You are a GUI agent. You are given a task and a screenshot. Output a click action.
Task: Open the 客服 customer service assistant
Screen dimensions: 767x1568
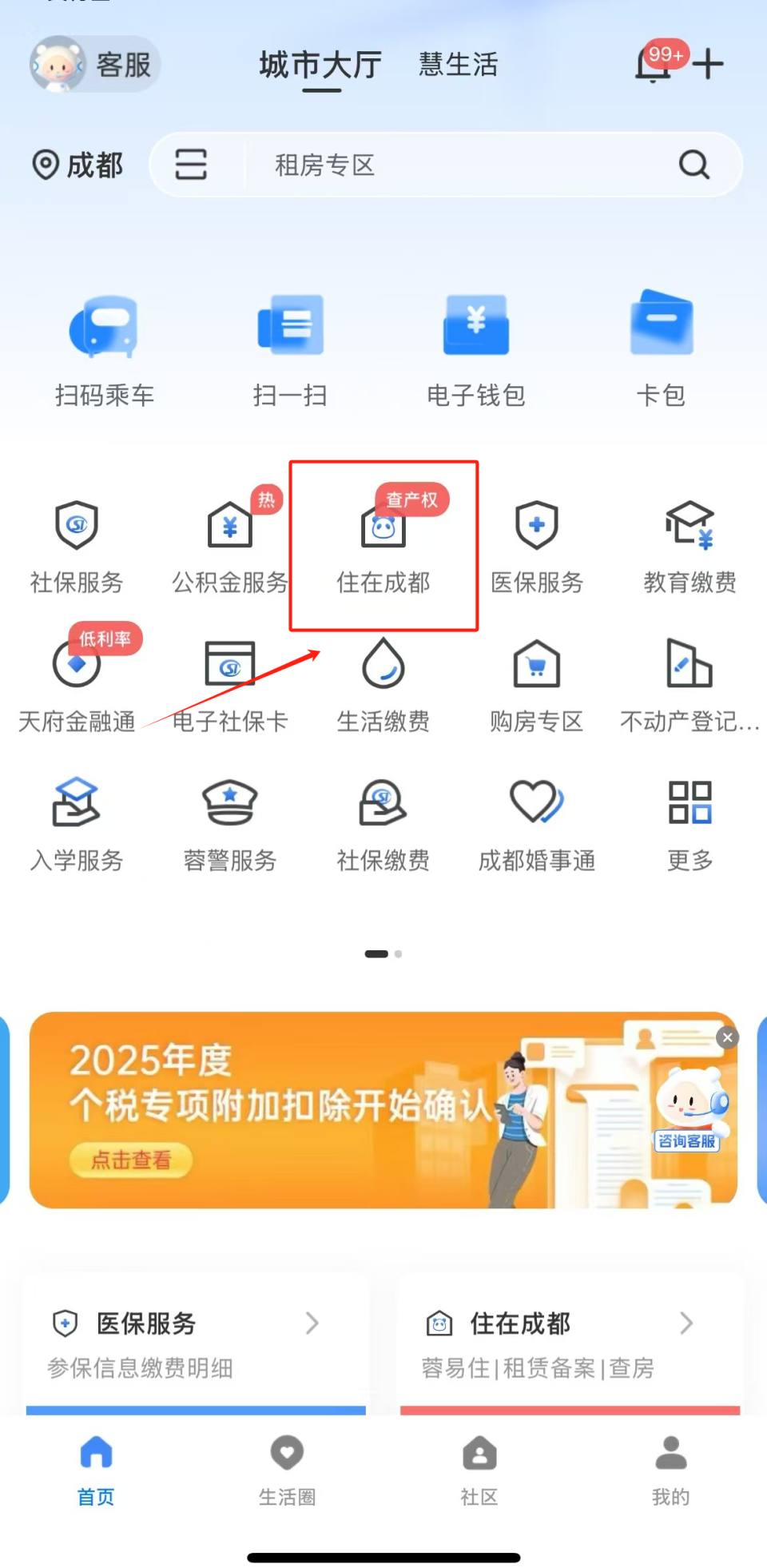pos(93,64)
